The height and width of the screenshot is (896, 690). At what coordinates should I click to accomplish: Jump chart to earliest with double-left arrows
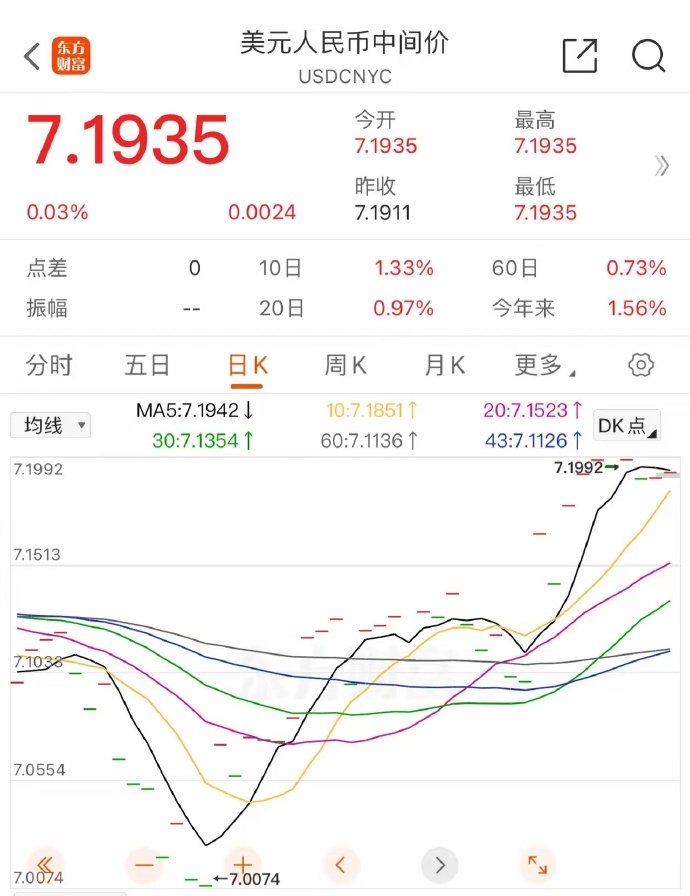click(x=44, y=863)
